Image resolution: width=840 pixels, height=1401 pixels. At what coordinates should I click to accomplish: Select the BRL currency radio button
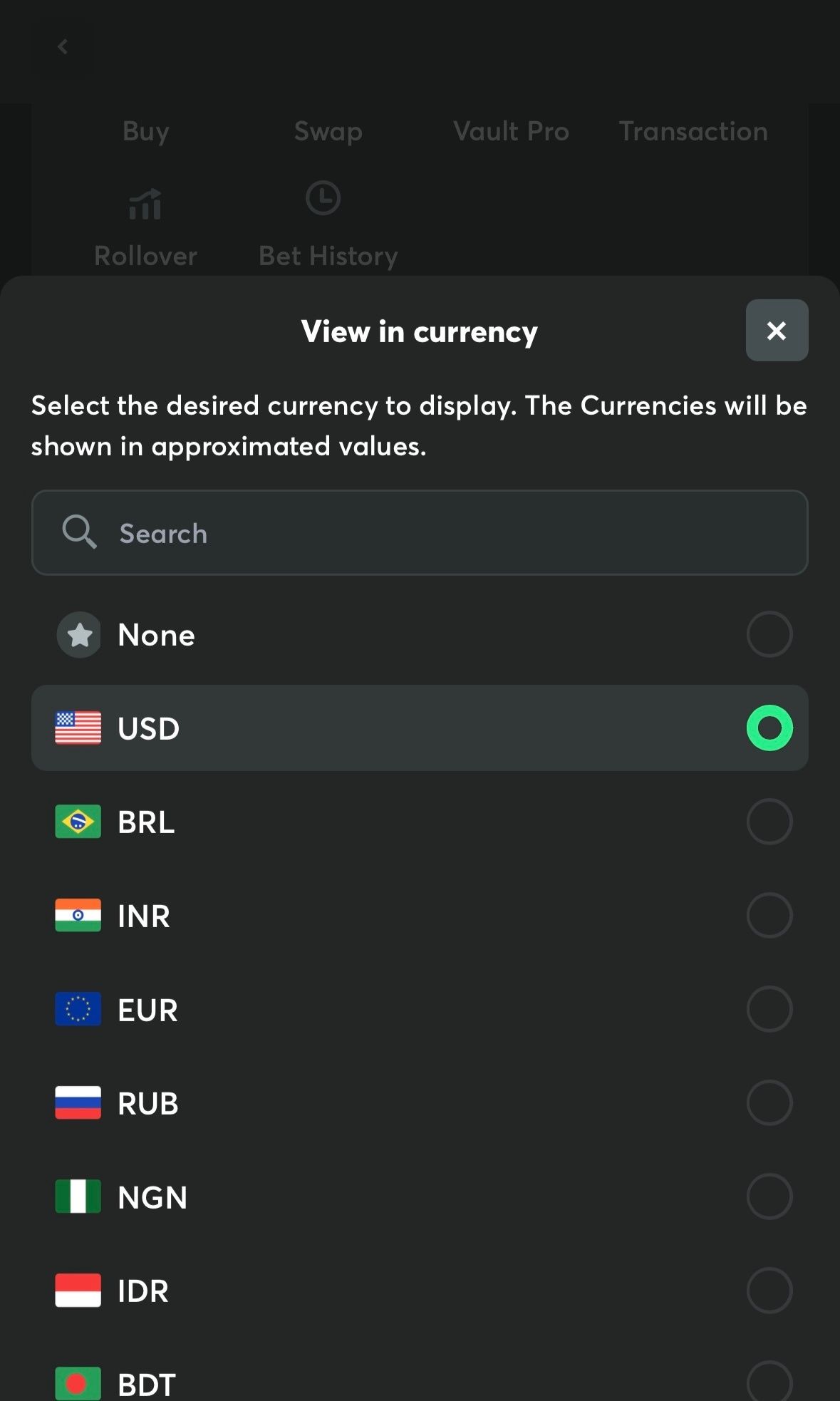(769, 821)
